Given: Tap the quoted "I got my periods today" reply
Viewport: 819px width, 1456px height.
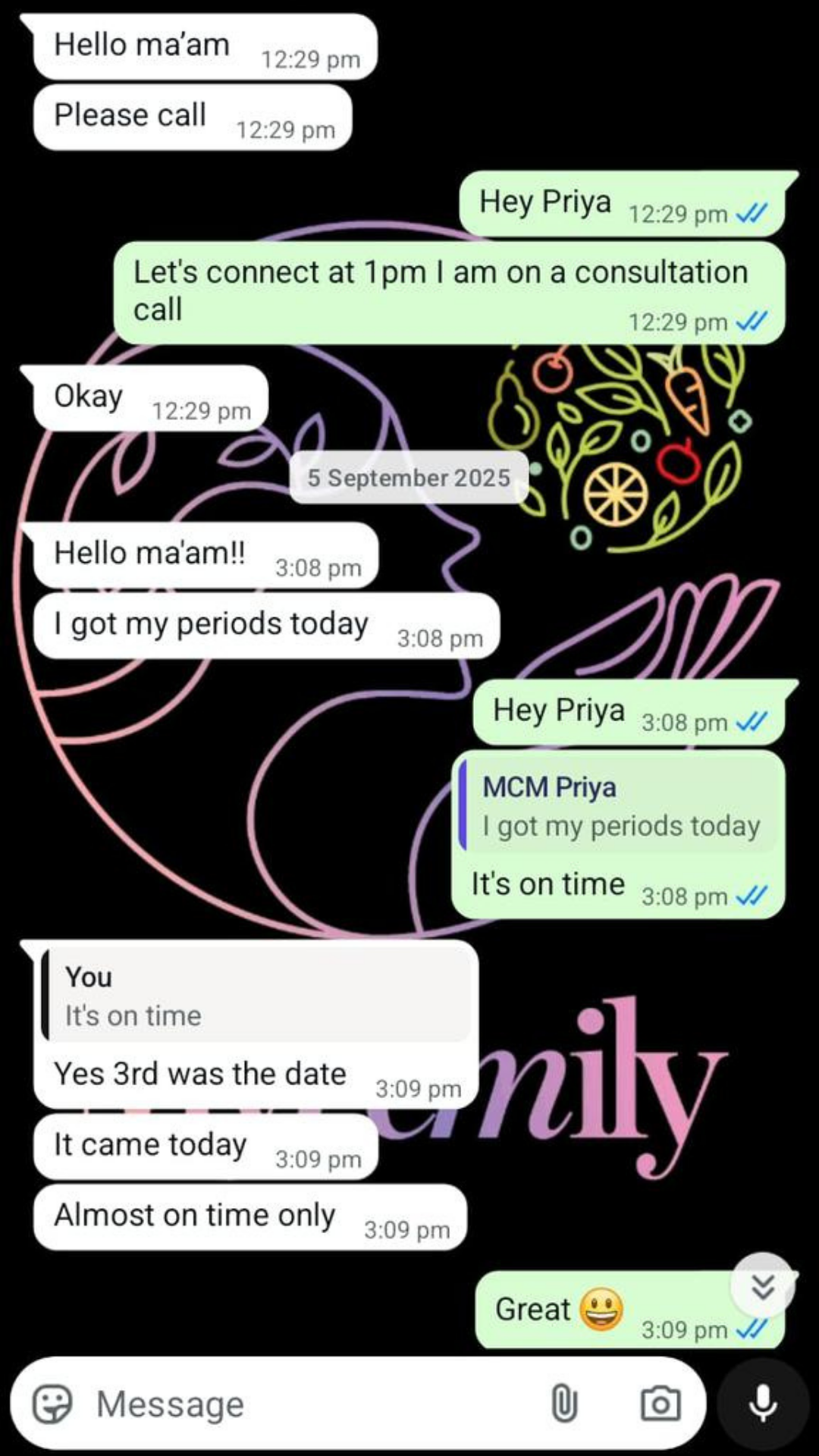Looking at the screenshot, I should point(619,807).
